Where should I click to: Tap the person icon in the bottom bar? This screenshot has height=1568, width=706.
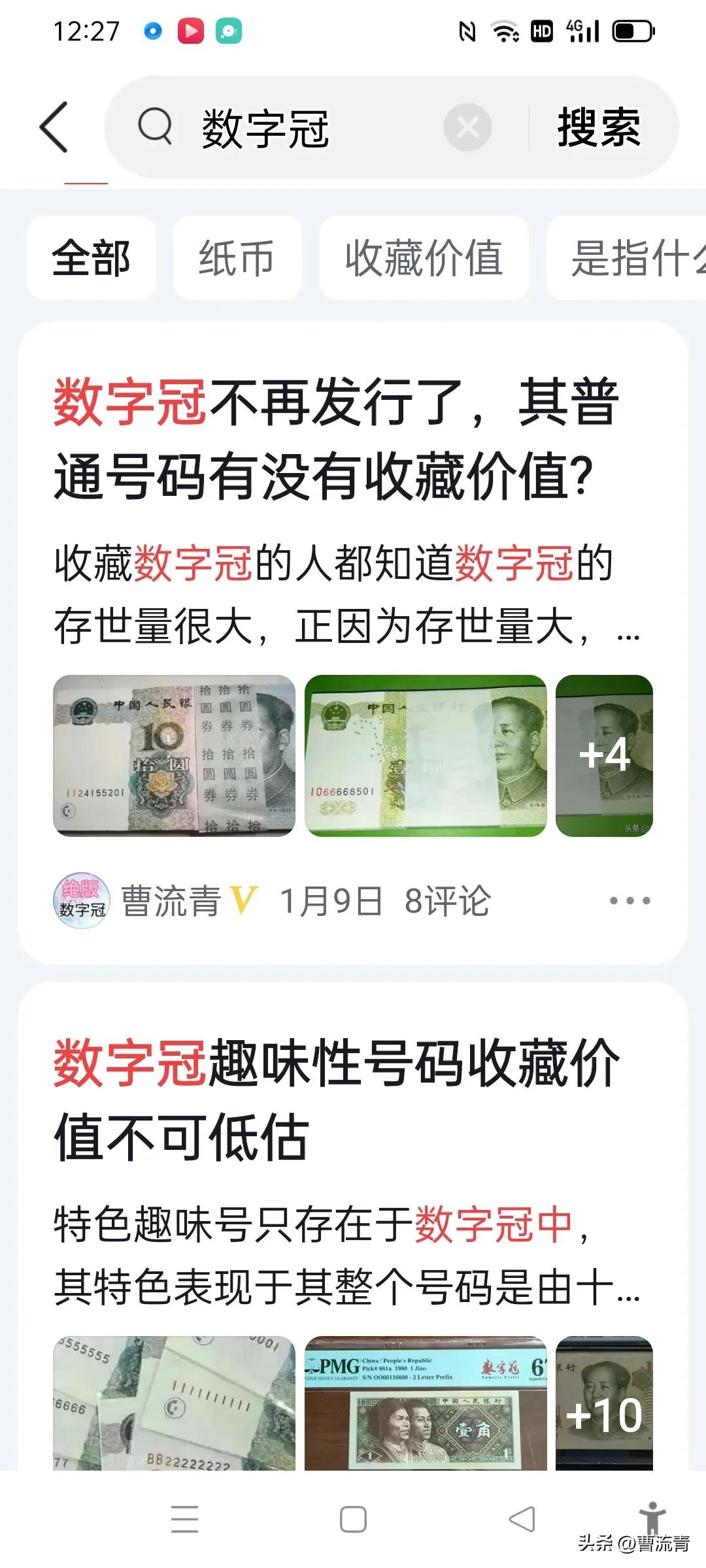click(x=652, y=1516)
